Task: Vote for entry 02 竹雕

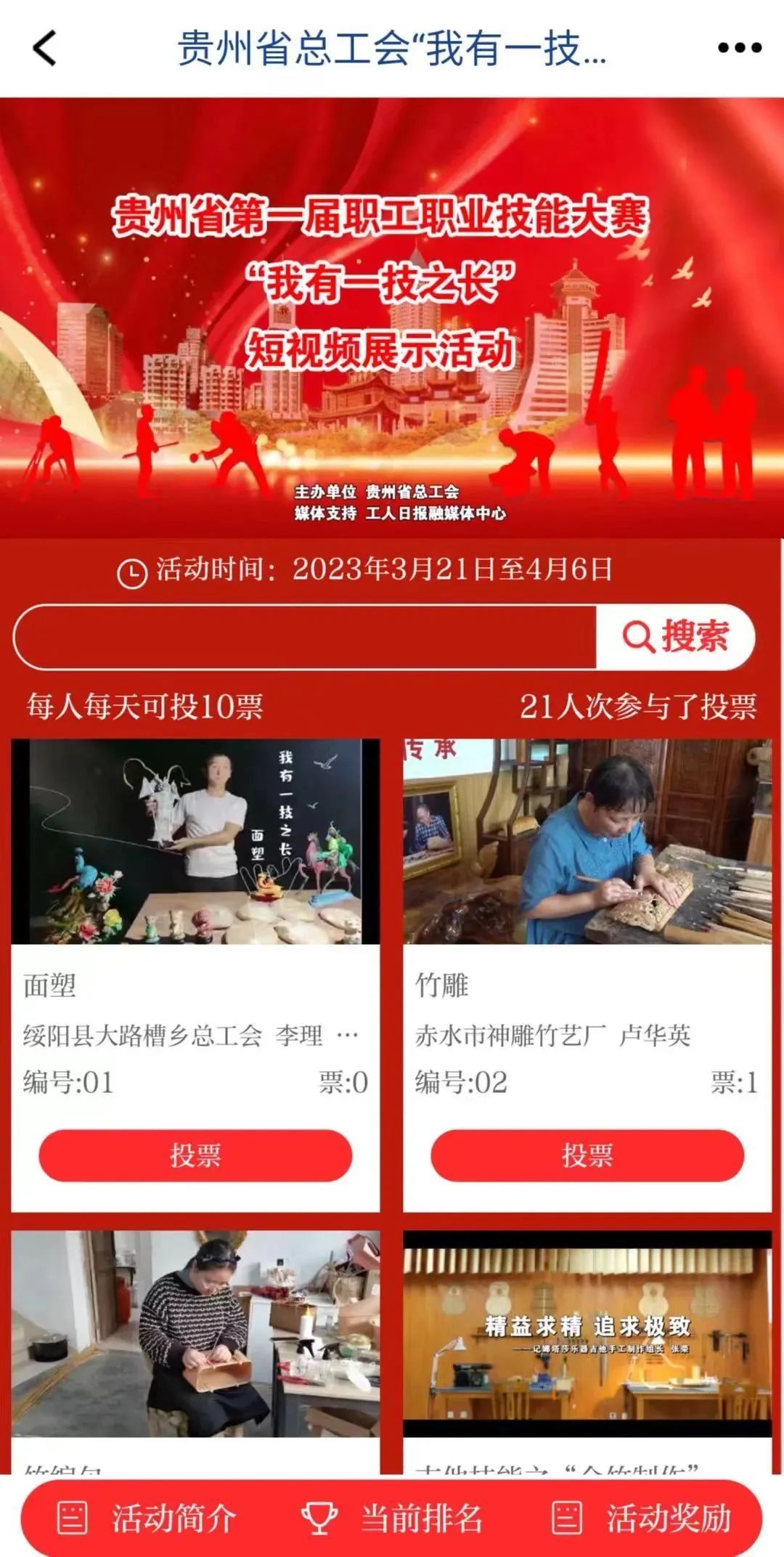Action: [587, 1155]
